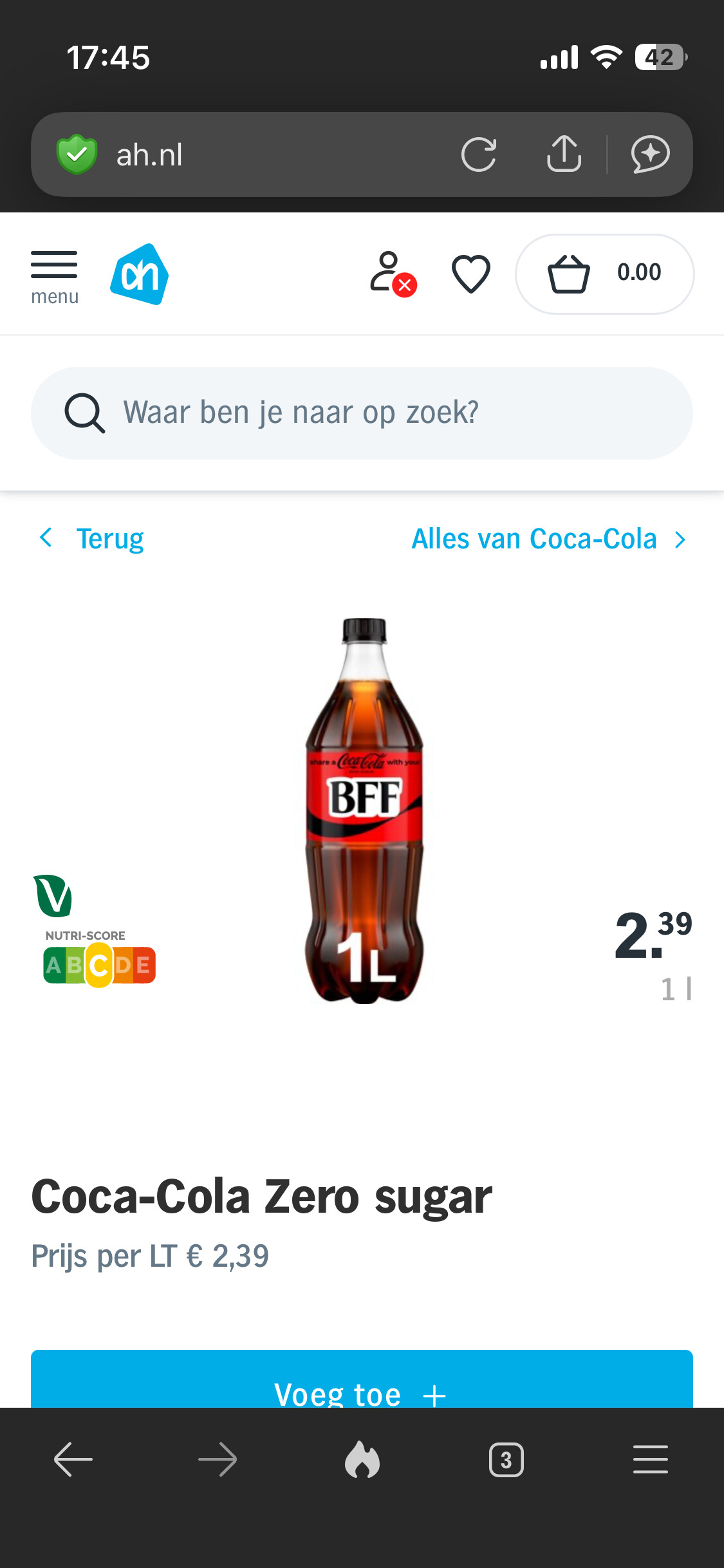Open the hamburger menu

pyautogui.click(x=54, y=275)
